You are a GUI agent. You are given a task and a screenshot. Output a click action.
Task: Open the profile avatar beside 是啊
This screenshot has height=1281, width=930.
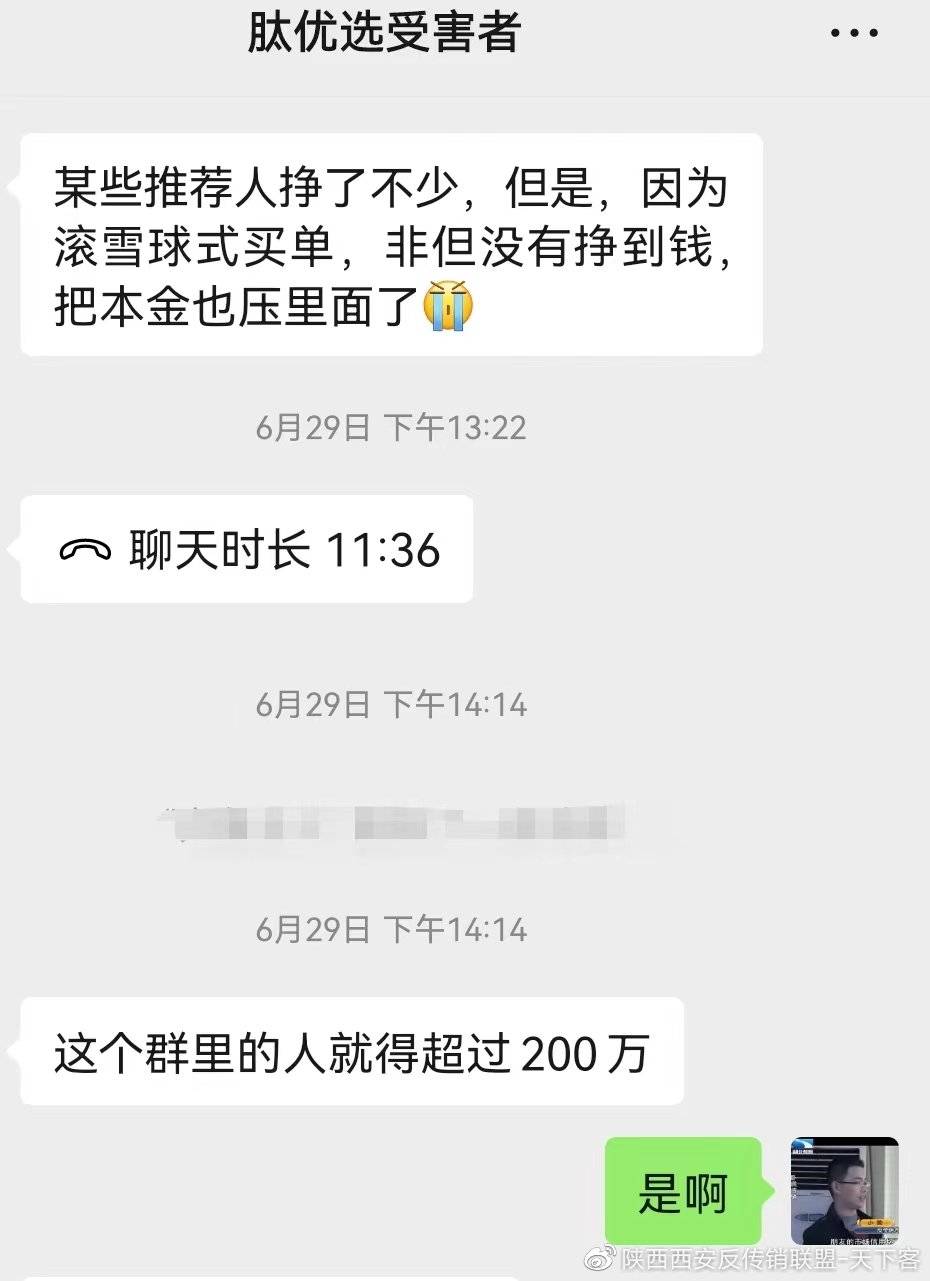click(x=844, y=1190)
